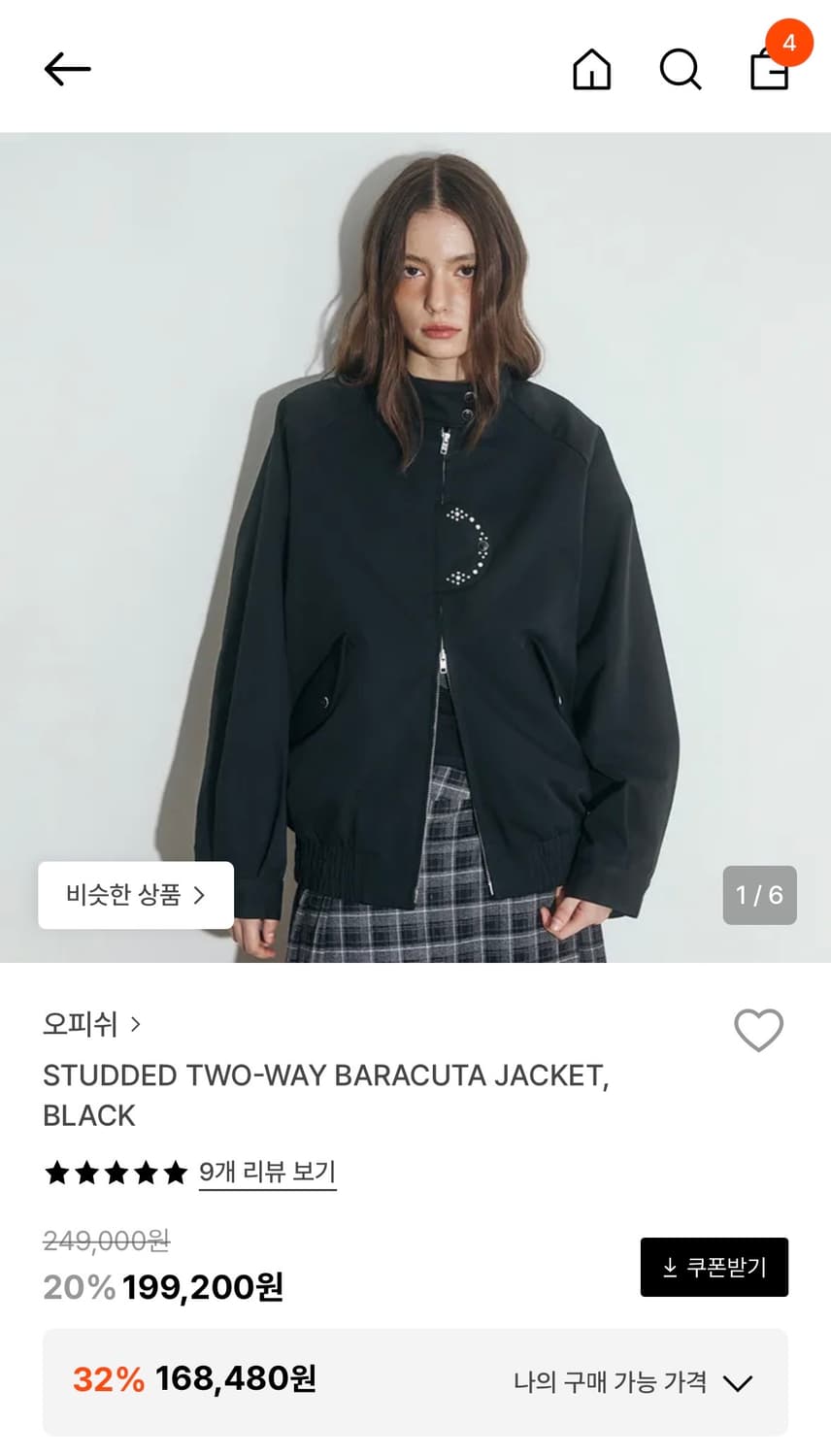
Task: Tap the notification badge showing 4
Action: [789, 43]
